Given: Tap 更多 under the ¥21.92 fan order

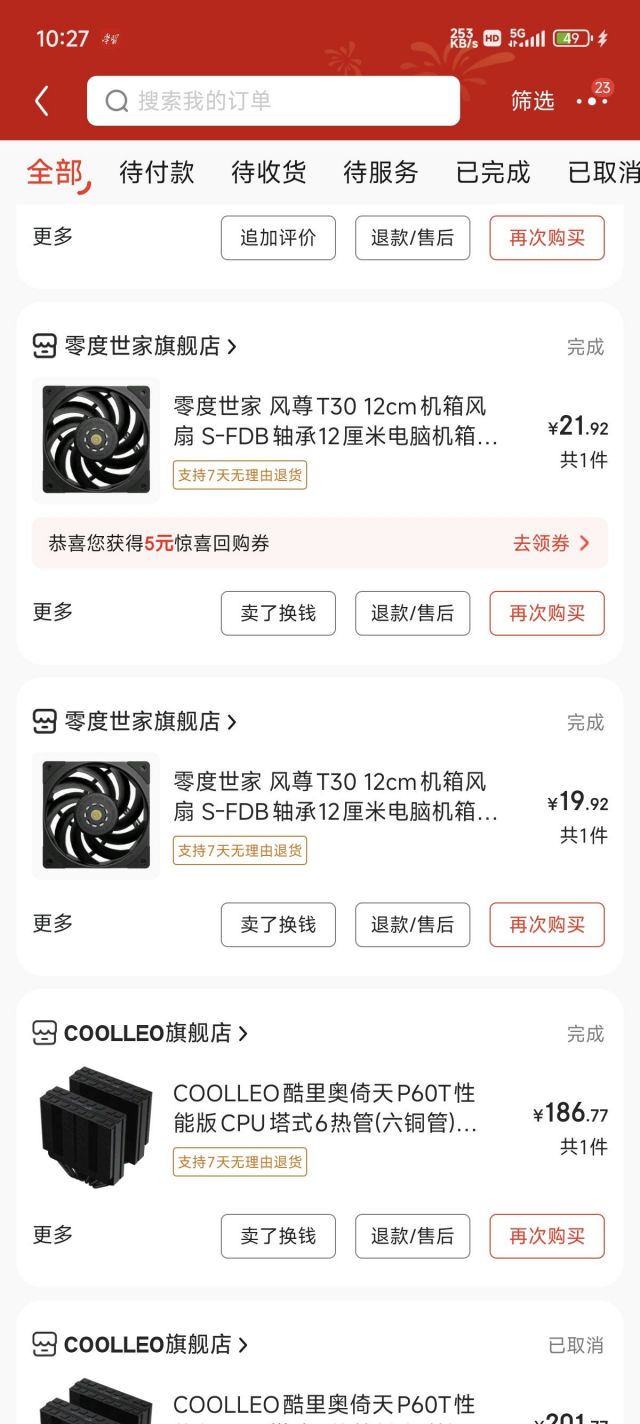Looking at the screenshot, I should [53, 612].
